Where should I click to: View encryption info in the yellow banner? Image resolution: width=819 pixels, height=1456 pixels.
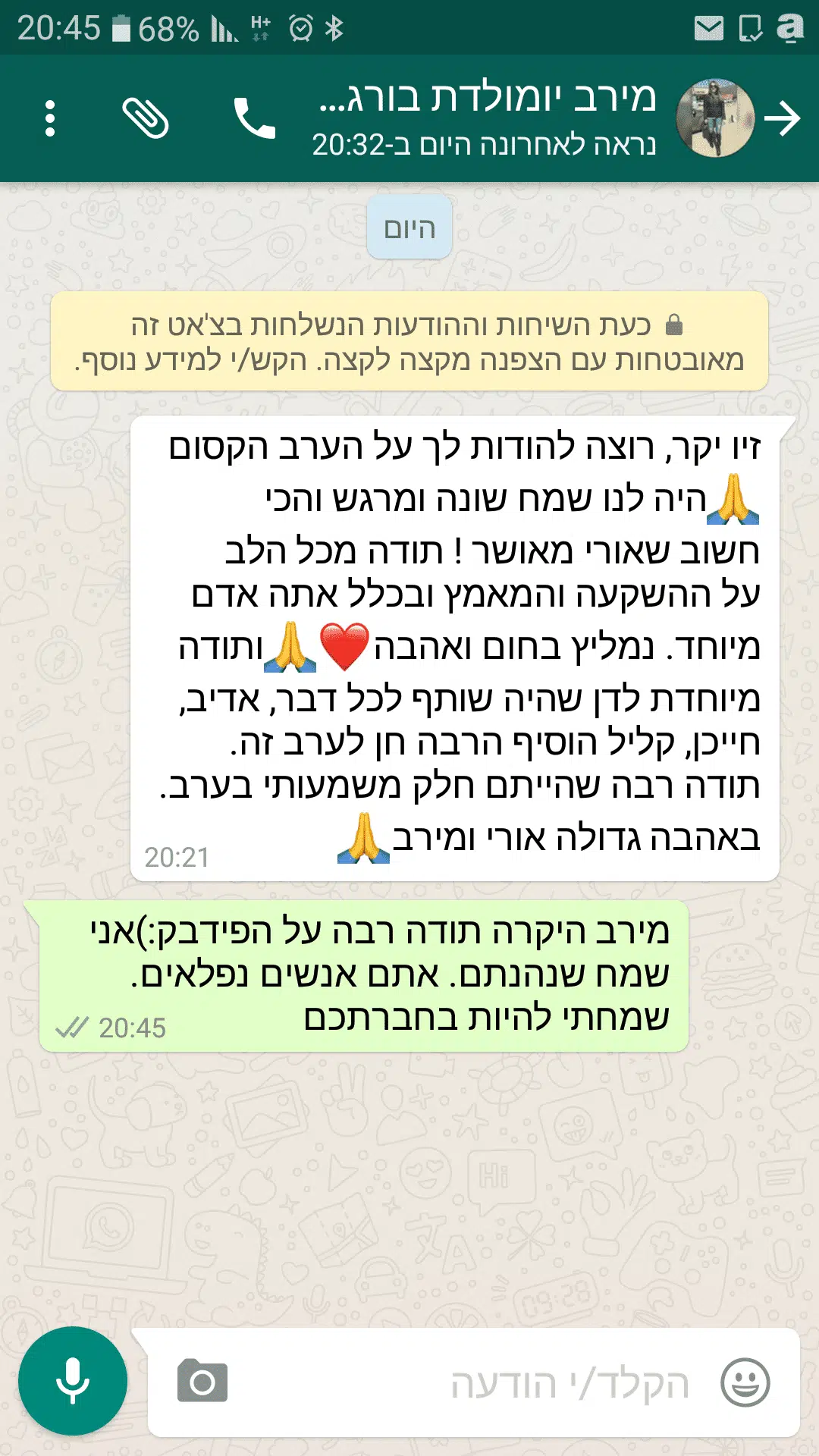click(x=409, y=341)
